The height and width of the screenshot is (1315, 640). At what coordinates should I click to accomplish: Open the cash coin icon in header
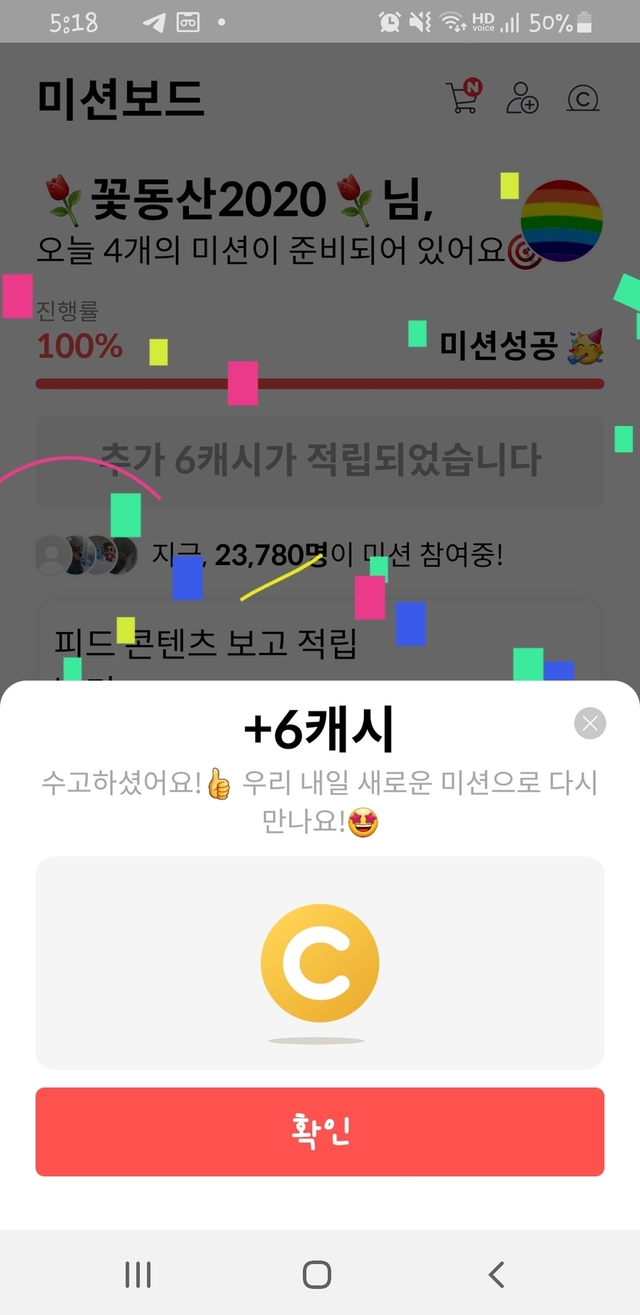[583, 98]
